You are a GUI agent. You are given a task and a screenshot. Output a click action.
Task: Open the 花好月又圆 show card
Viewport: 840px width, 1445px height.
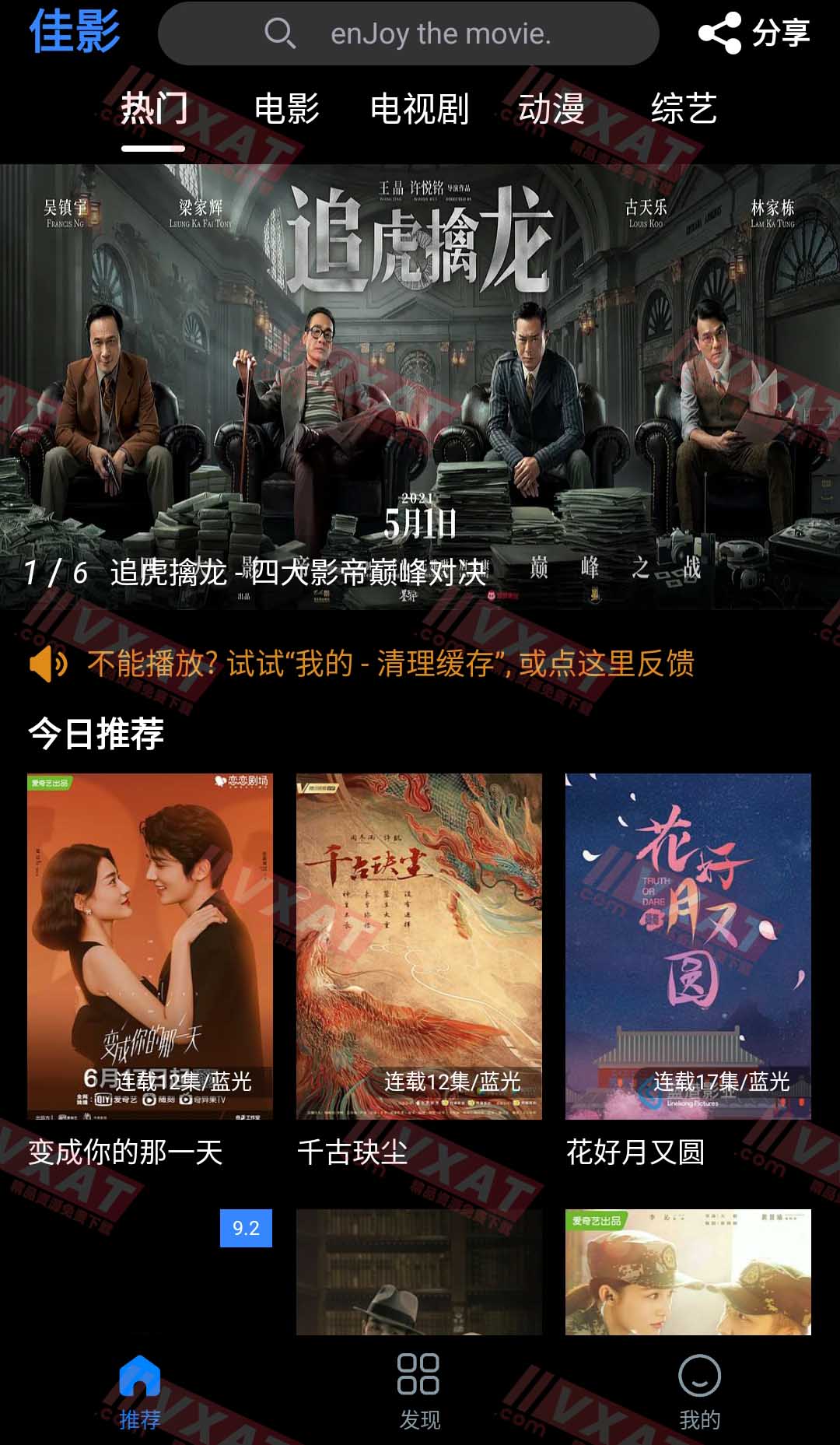coord(688,945)
